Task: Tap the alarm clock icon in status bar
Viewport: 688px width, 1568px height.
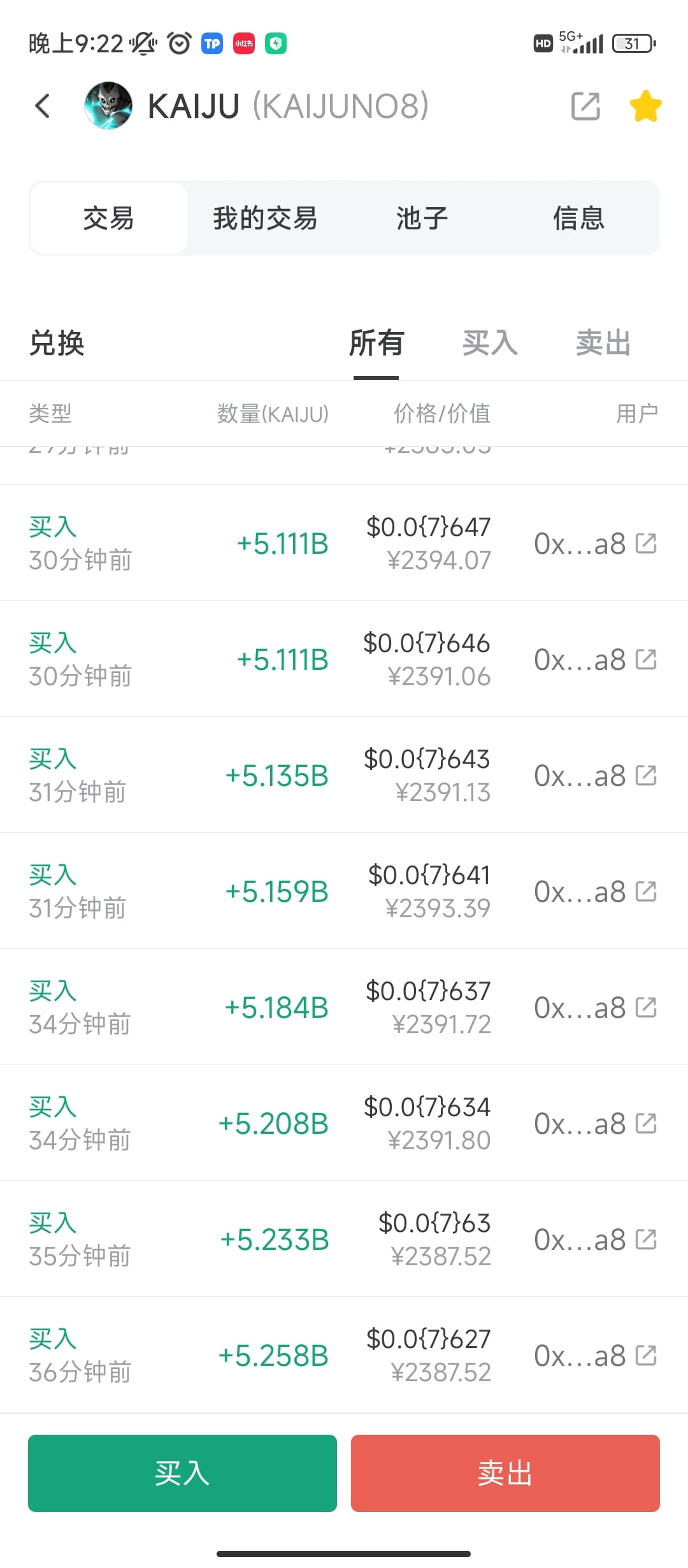Action: tap(178, 43)
